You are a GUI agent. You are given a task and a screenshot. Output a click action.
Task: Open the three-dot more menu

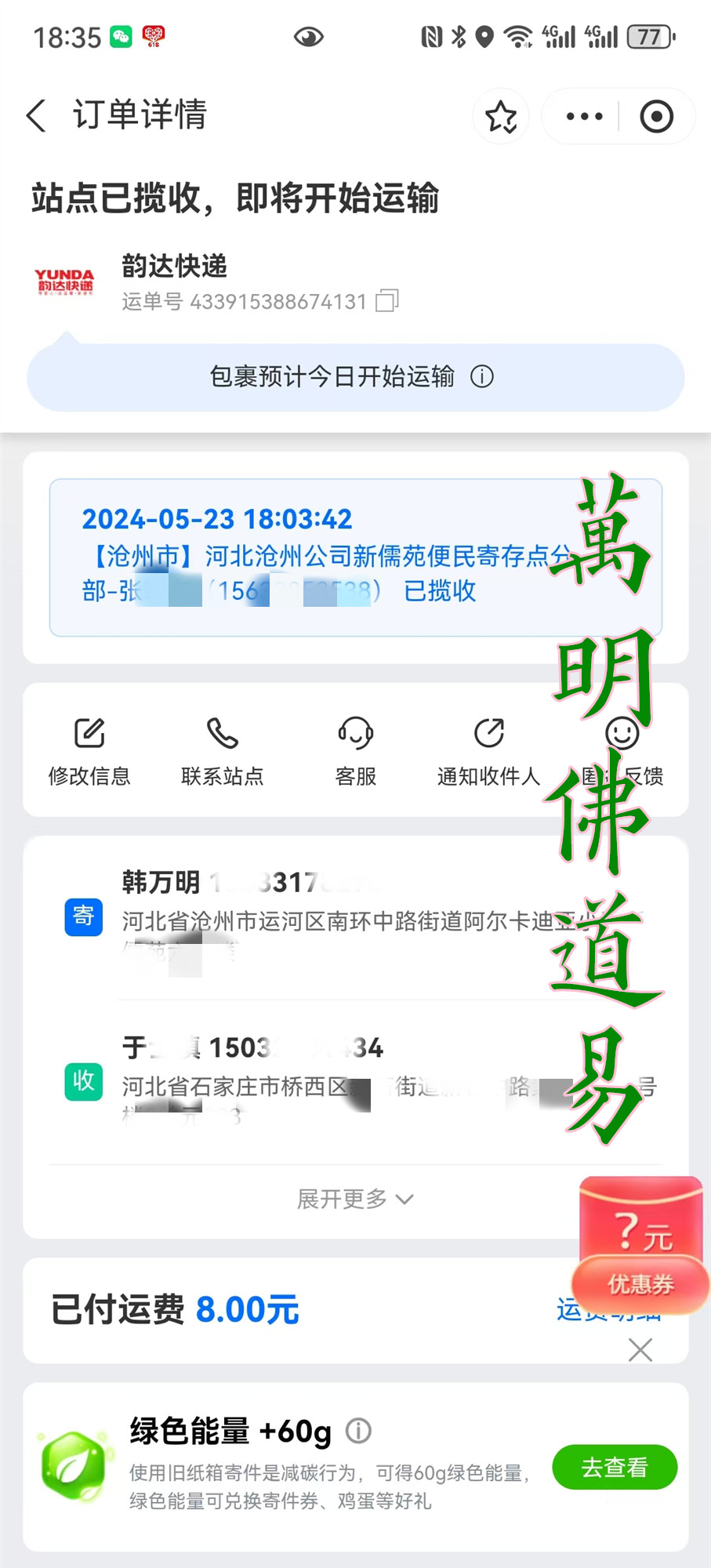click(x=584, y=117)
